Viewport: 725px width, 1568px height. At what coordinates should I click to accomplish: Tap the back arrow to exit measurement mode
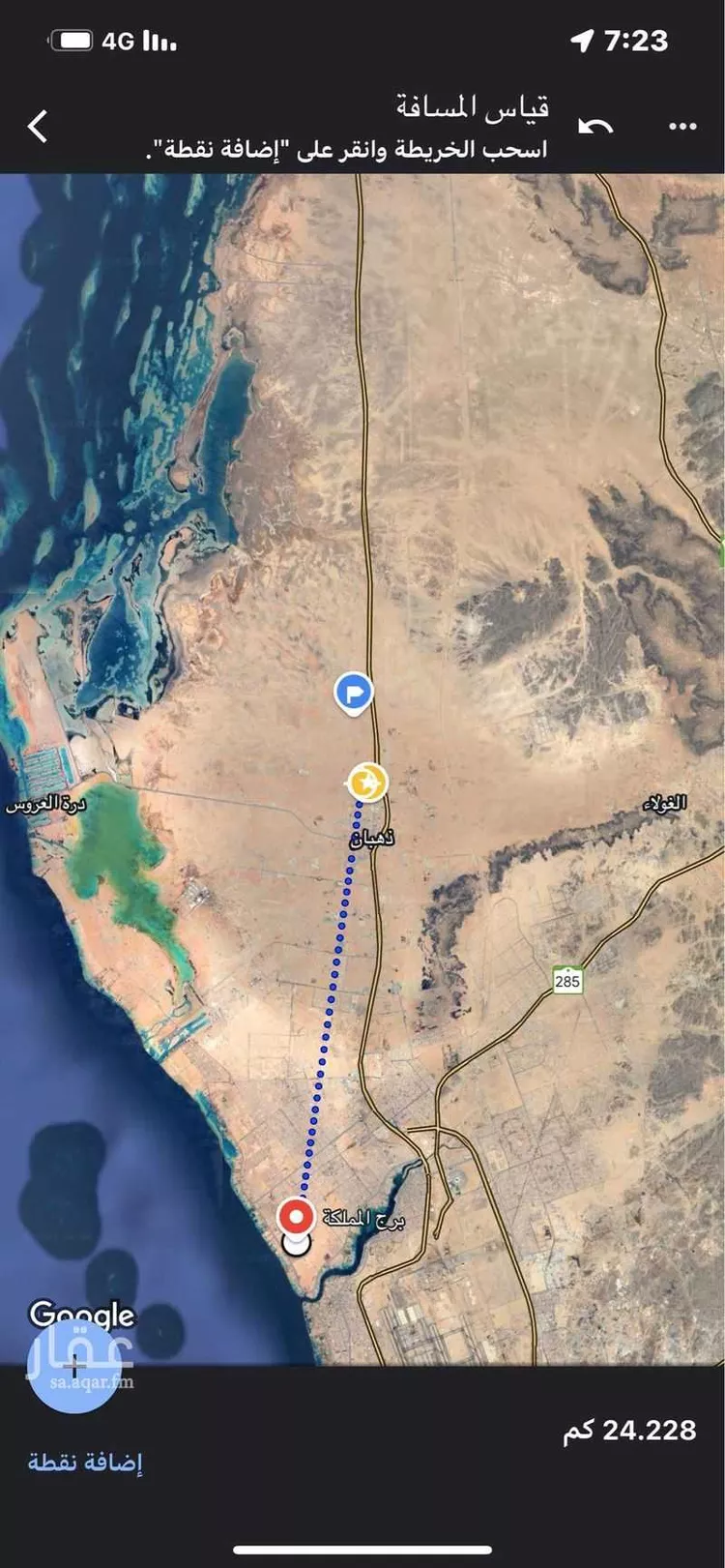point(37,126)
